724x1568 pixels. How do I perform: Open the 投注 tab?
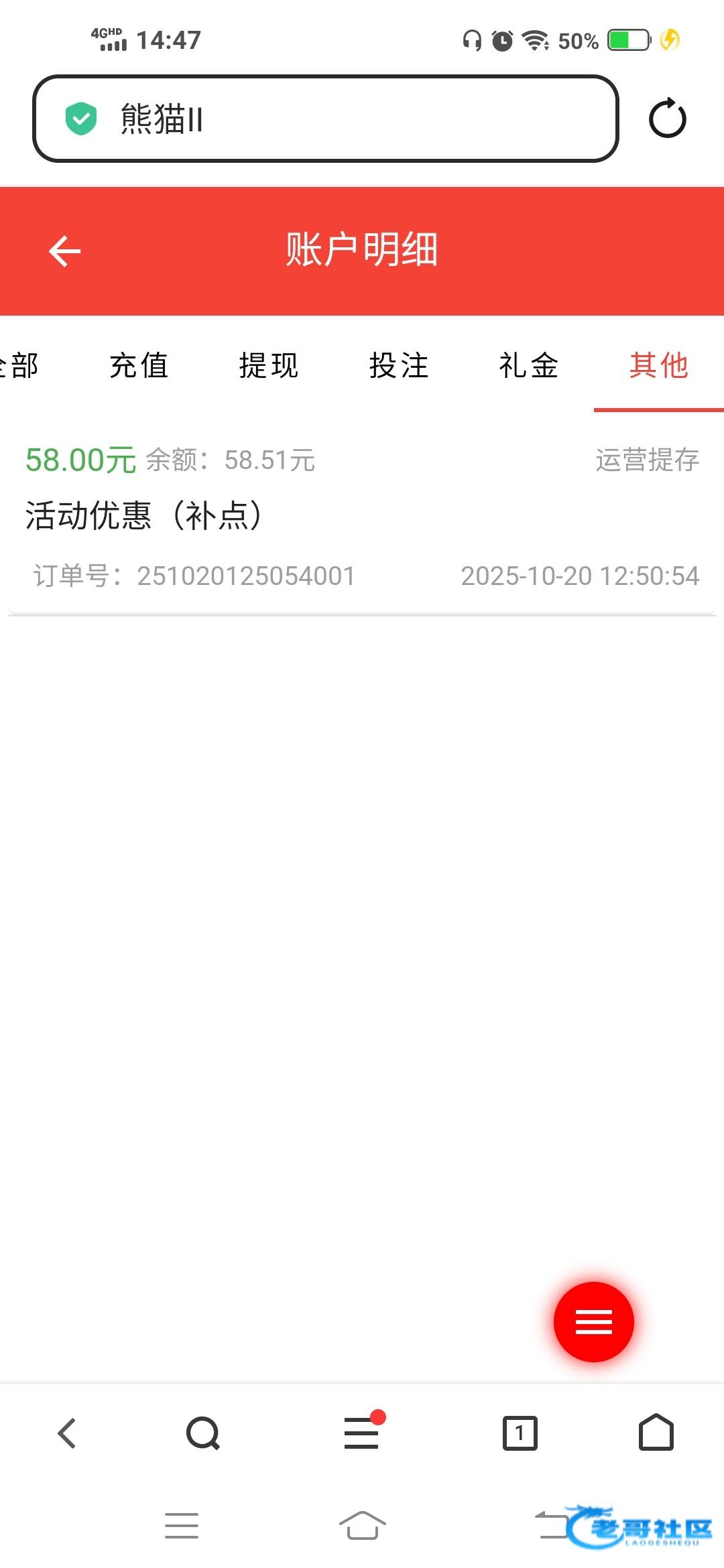point(399,366)
